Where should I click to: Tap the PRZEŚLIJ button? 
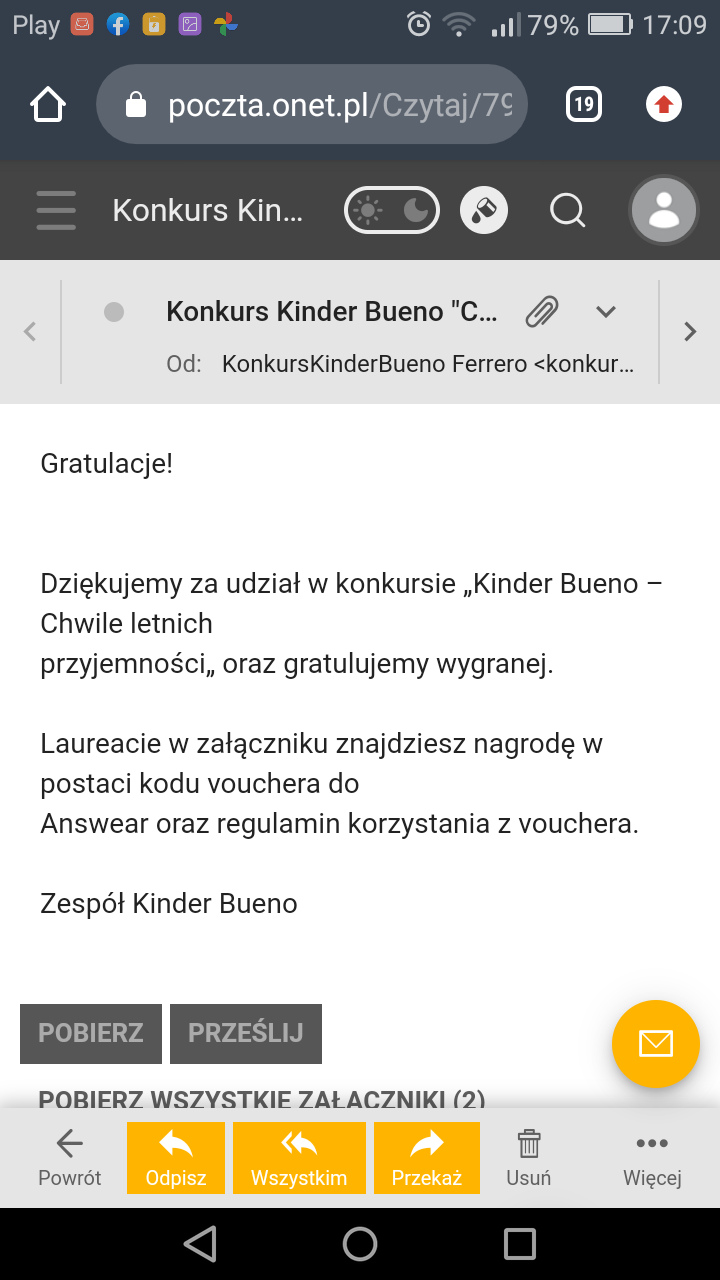coord(246,1033)
